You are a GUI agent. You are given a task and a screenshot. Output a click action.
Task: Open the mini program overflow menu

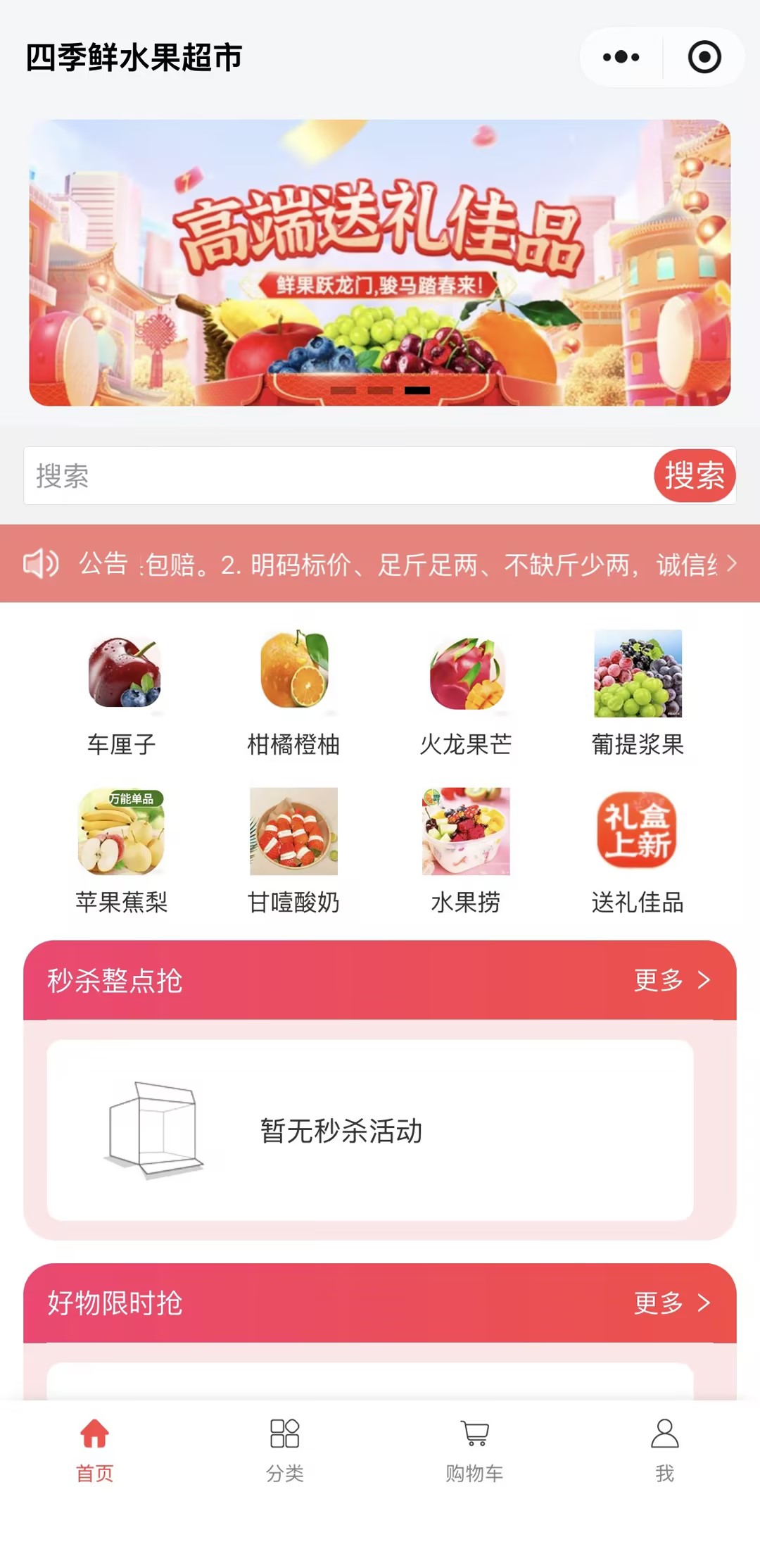pos(621,57)
